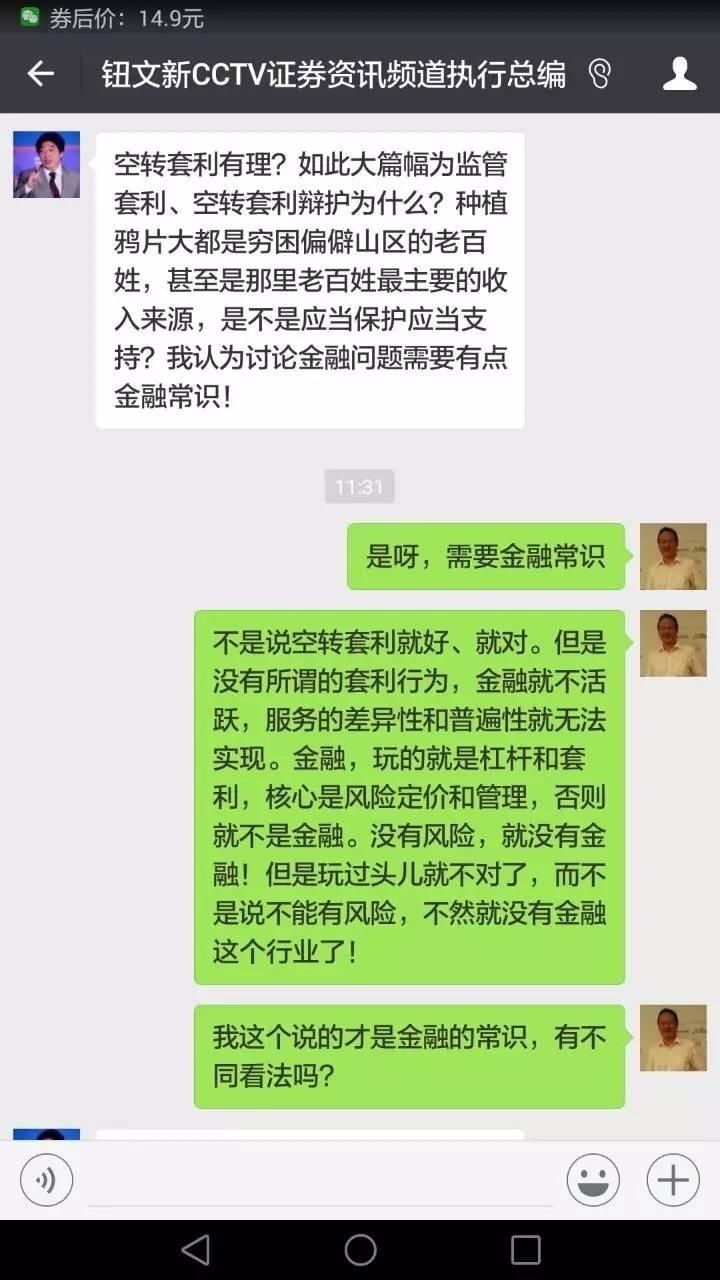Open avatar of 空转套利有理 message sender
This screenshot has height=1280, width=720.
click(x=46, y=165)
